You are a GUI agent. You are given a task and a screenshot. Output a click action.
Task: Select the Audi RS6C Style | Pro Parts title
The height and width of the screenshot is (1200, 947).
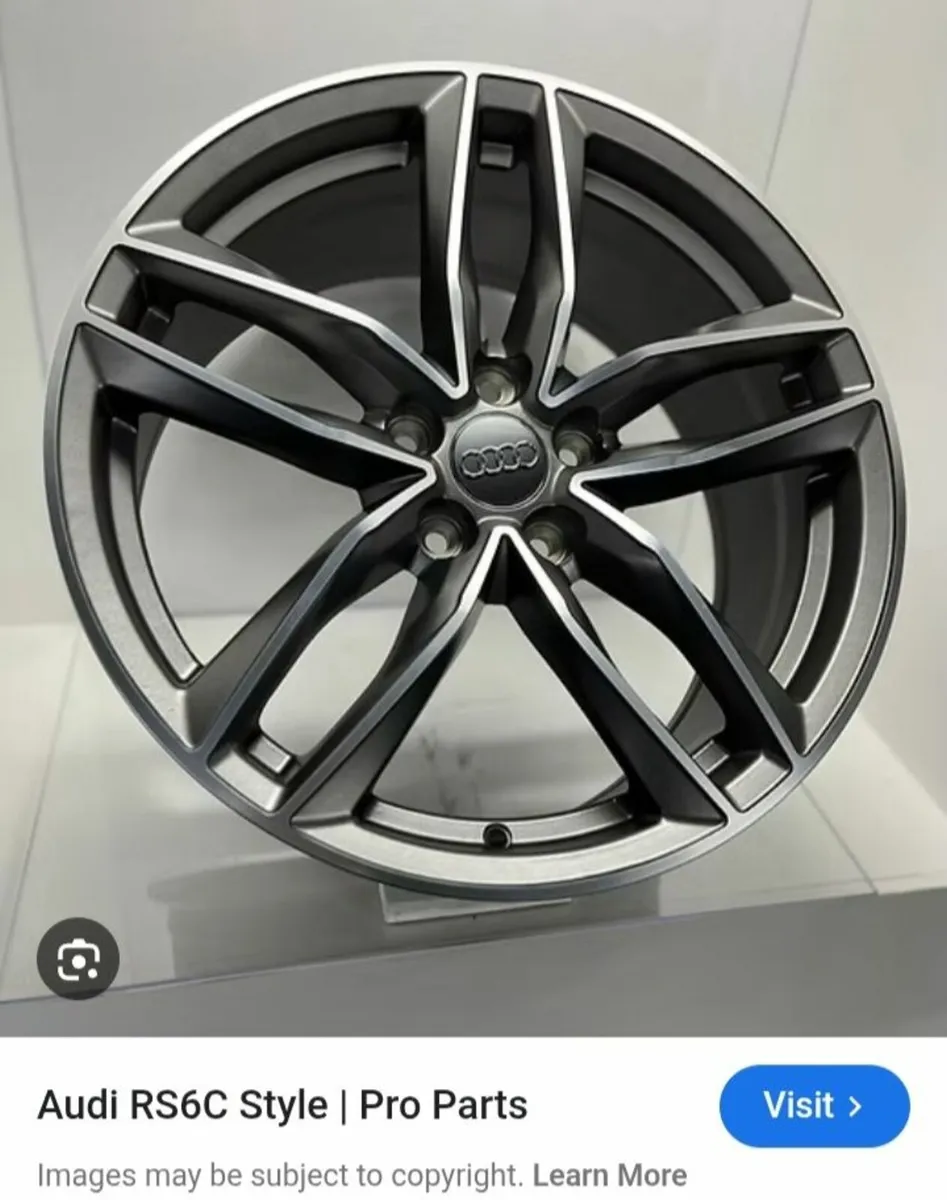pos(284,1106)
